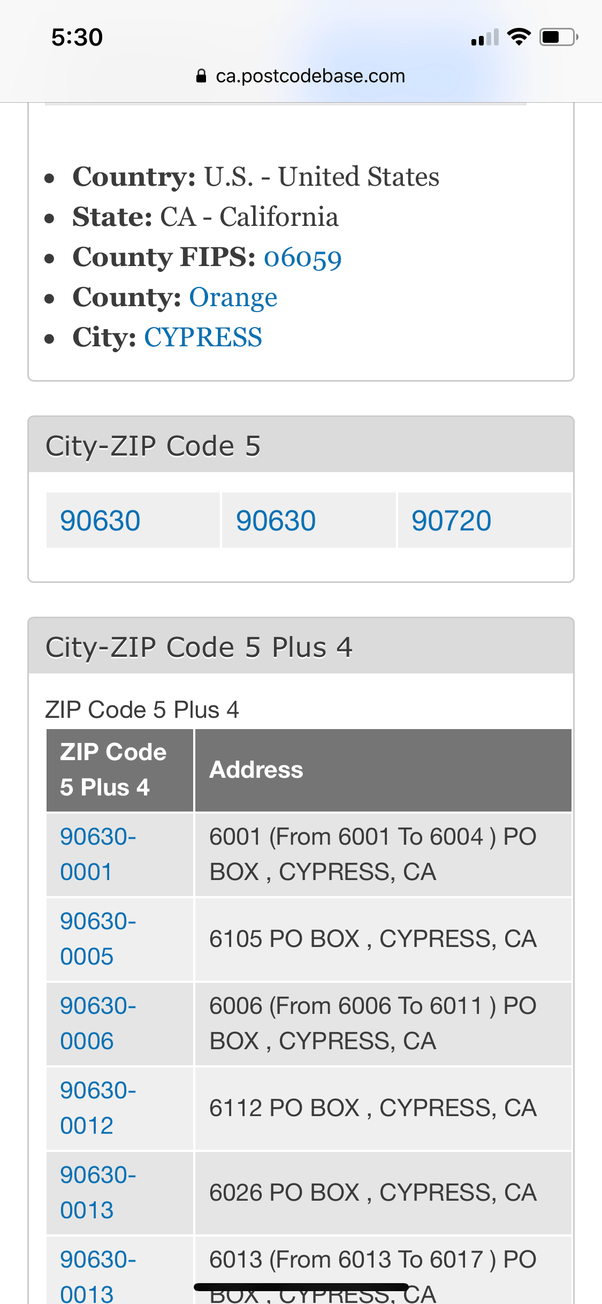Open ZIP+4 code 90630-0005

point(98,939)
